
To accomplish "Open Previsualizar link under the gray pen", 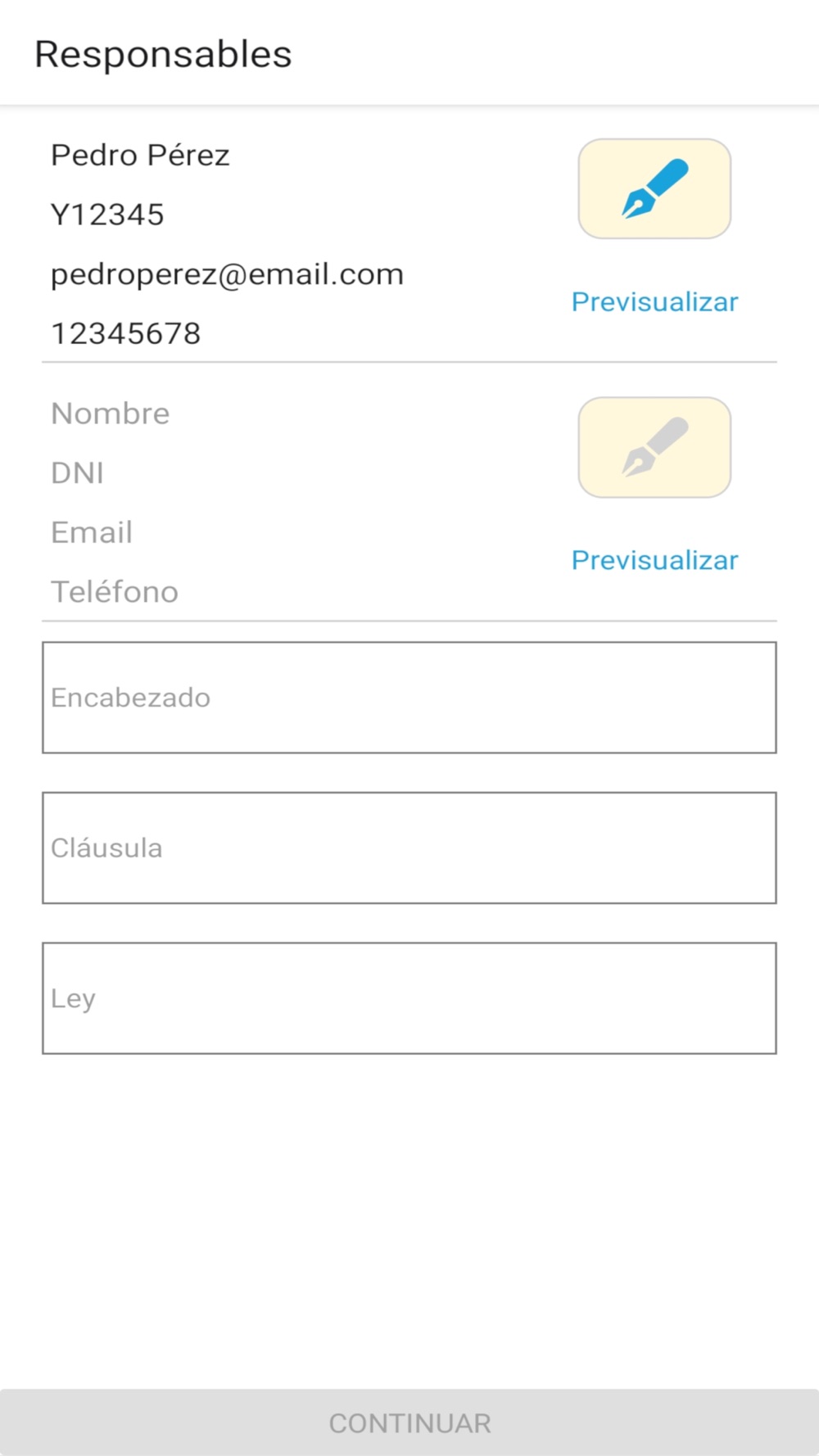I will [x=654, y=560].
